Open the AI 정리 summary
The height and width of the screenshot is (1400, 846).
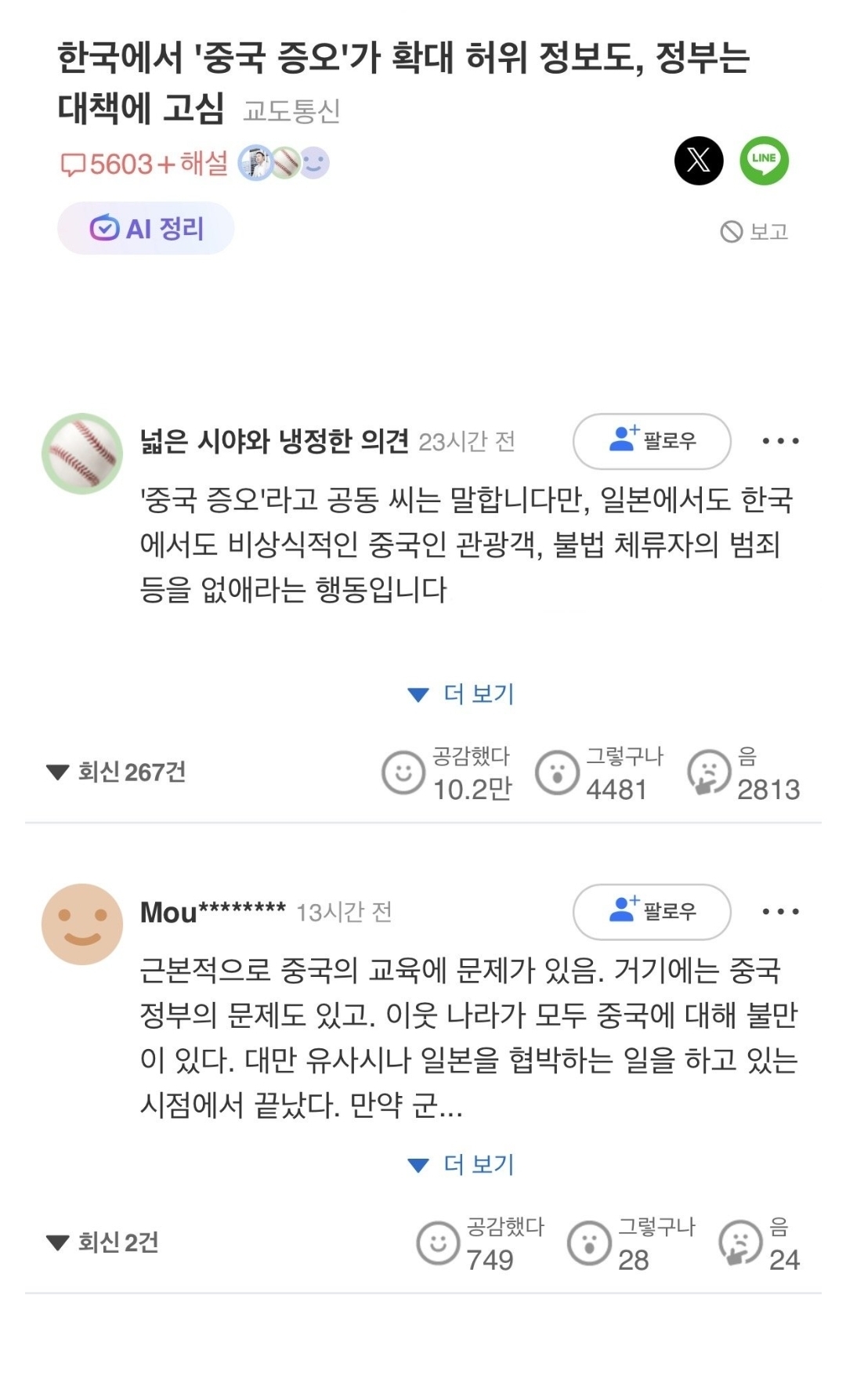(x=146, y=228)
